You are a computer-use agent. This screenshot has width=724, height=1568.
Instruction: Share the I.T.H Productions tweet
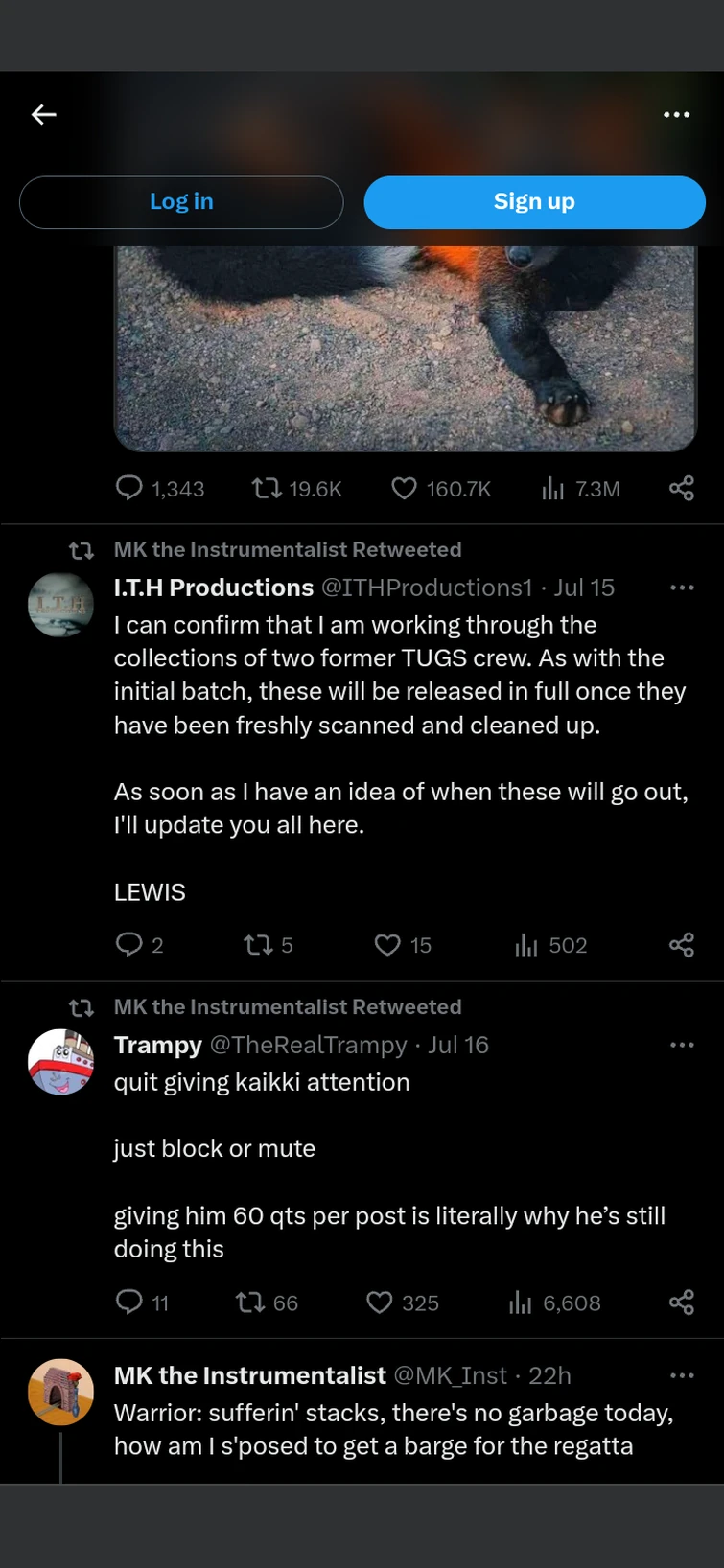click(x=681, y=945)
